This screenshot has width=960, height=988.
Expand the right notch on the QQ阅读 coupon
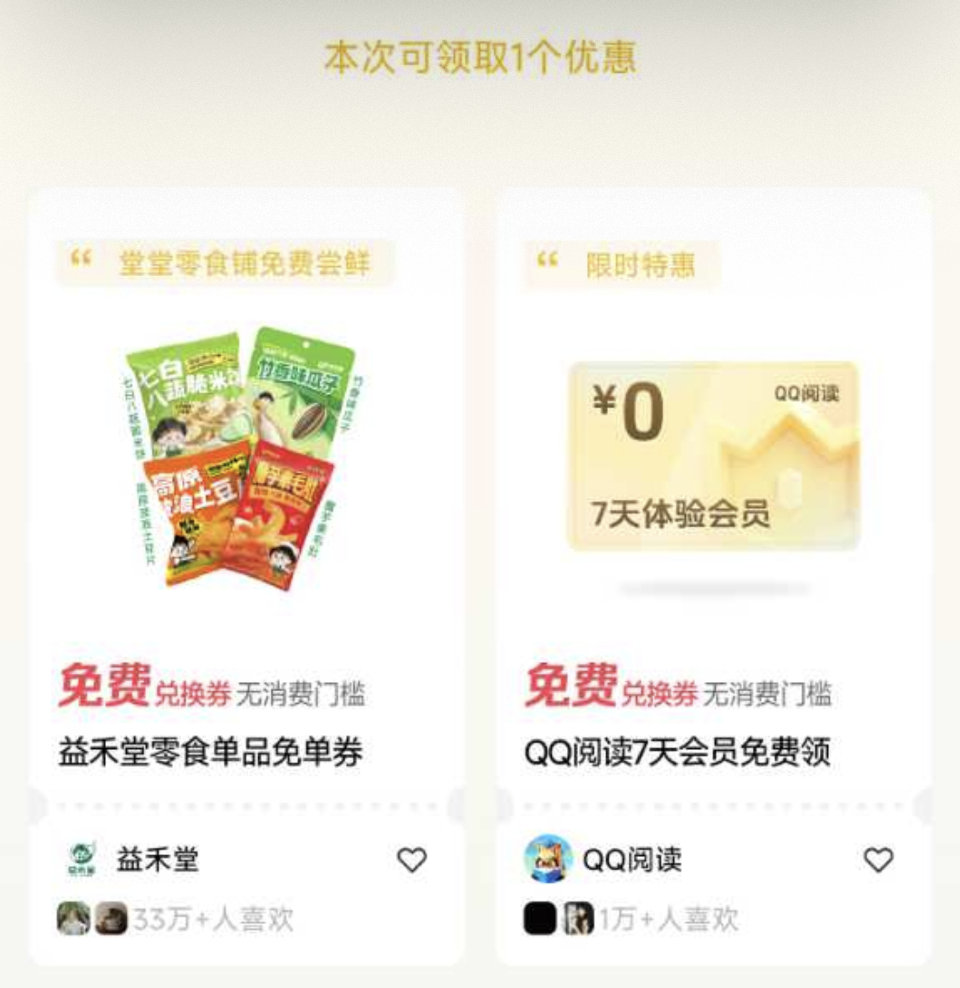coord(919,800)
